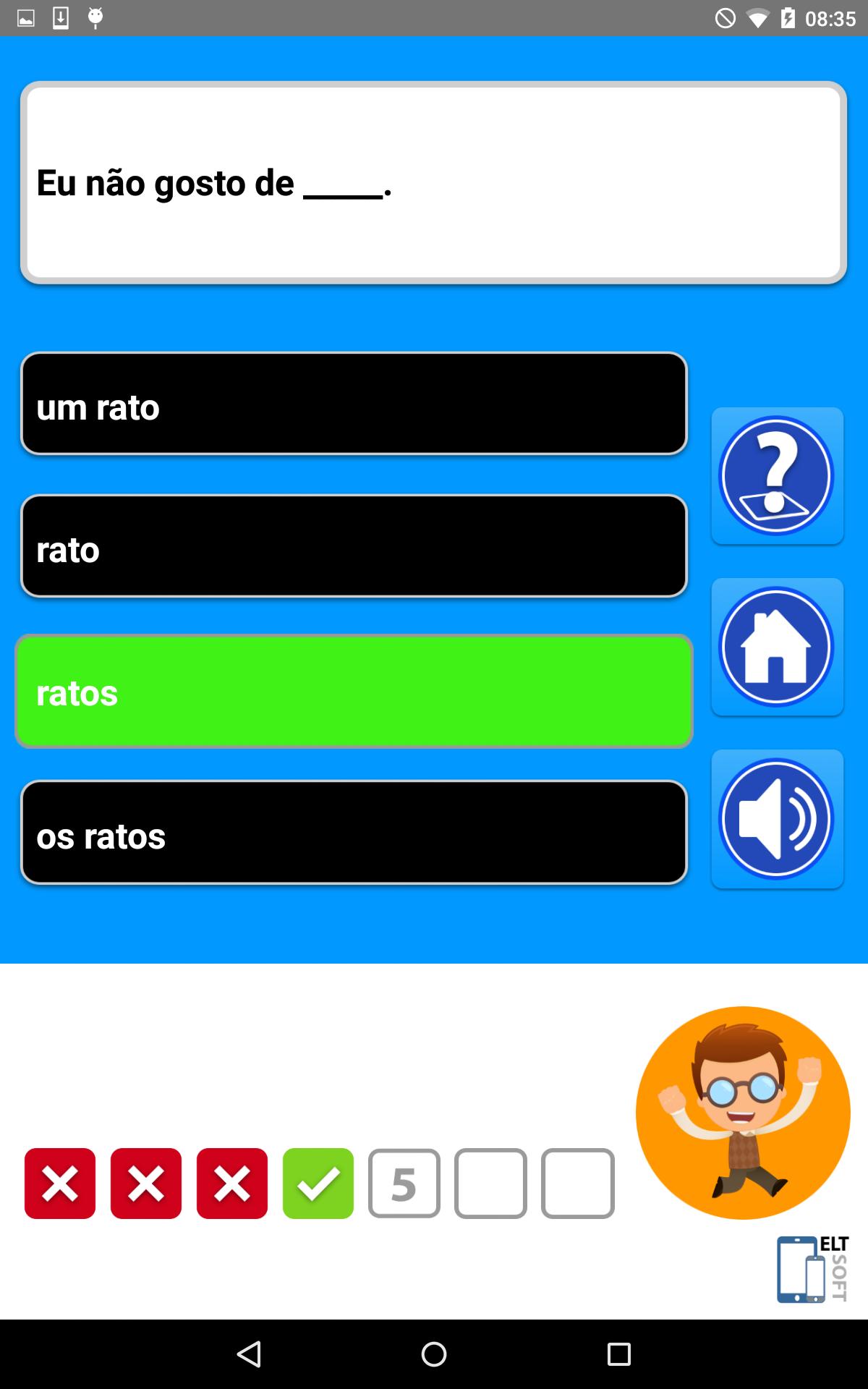Select the answer 'rato'
Screen dimensions: 868x1389
353,548
